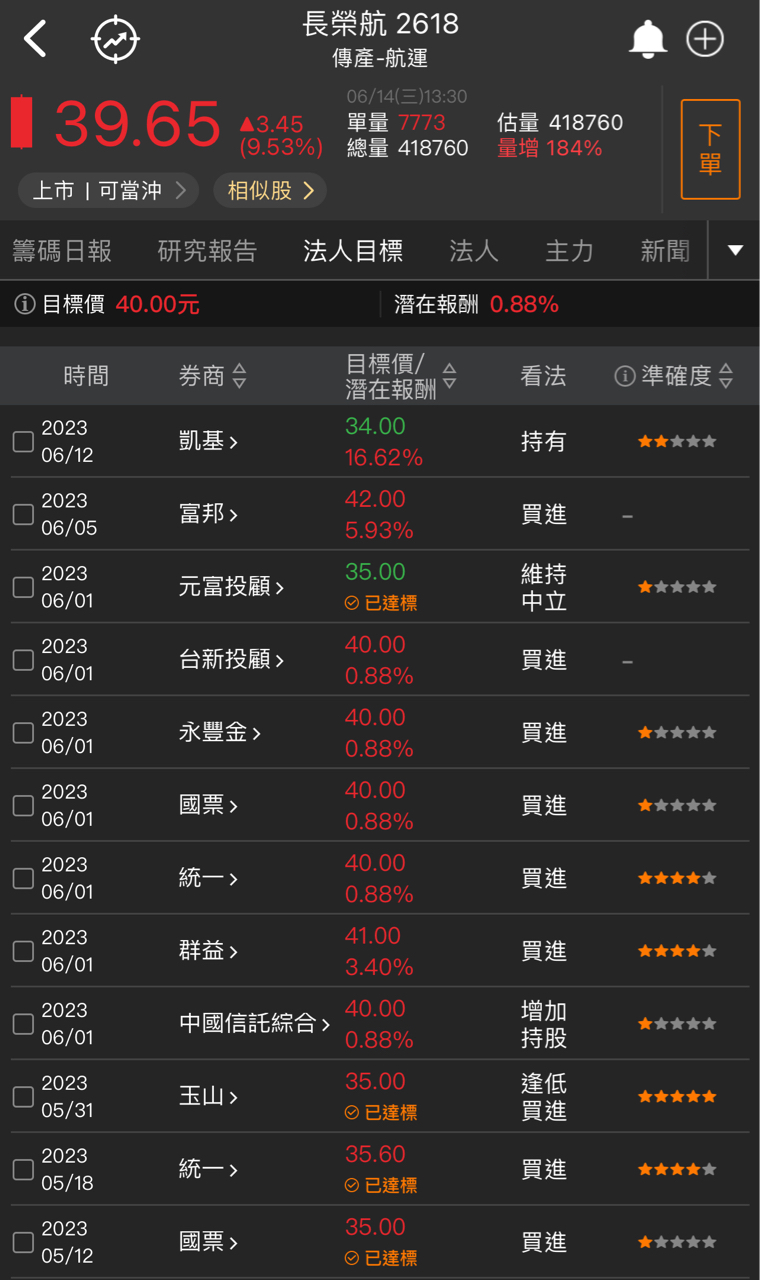Open 相似股 similar stocks chip
This screenshot has width=760, height=1280.
pyautogui.click(x=270, y=191)
